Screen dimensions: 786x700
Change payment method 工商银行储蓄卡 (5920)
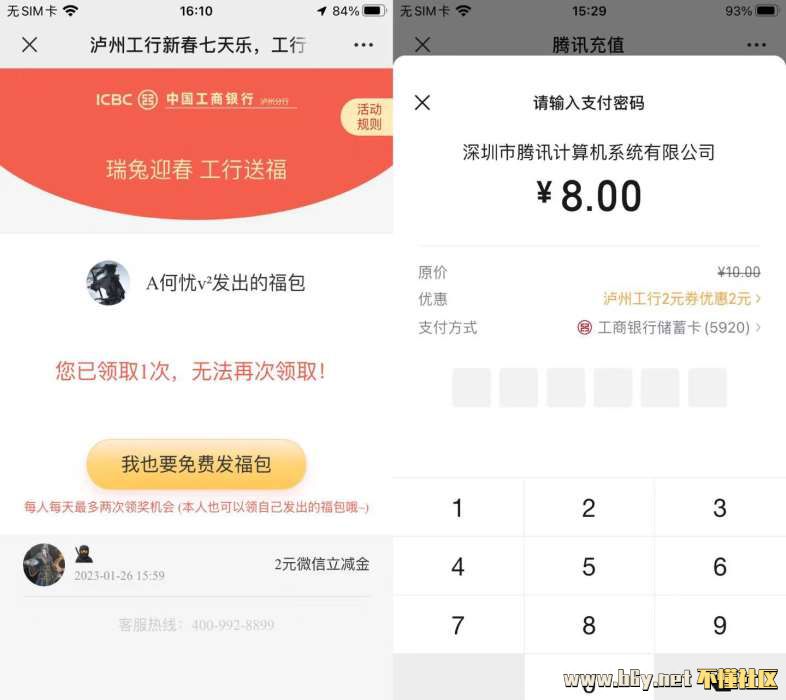668,327
